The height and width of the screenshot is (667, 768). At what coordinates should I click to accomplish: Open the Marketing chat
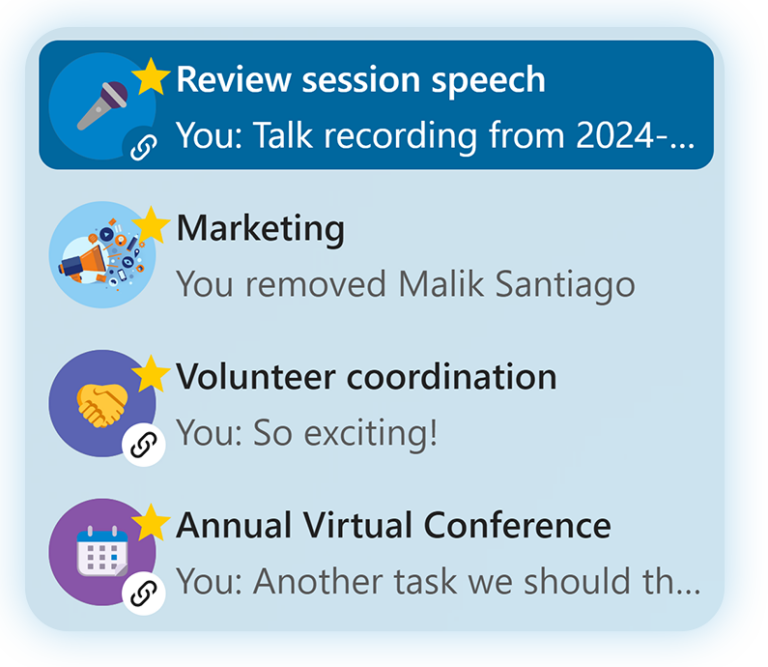click(x=376, y=255)
